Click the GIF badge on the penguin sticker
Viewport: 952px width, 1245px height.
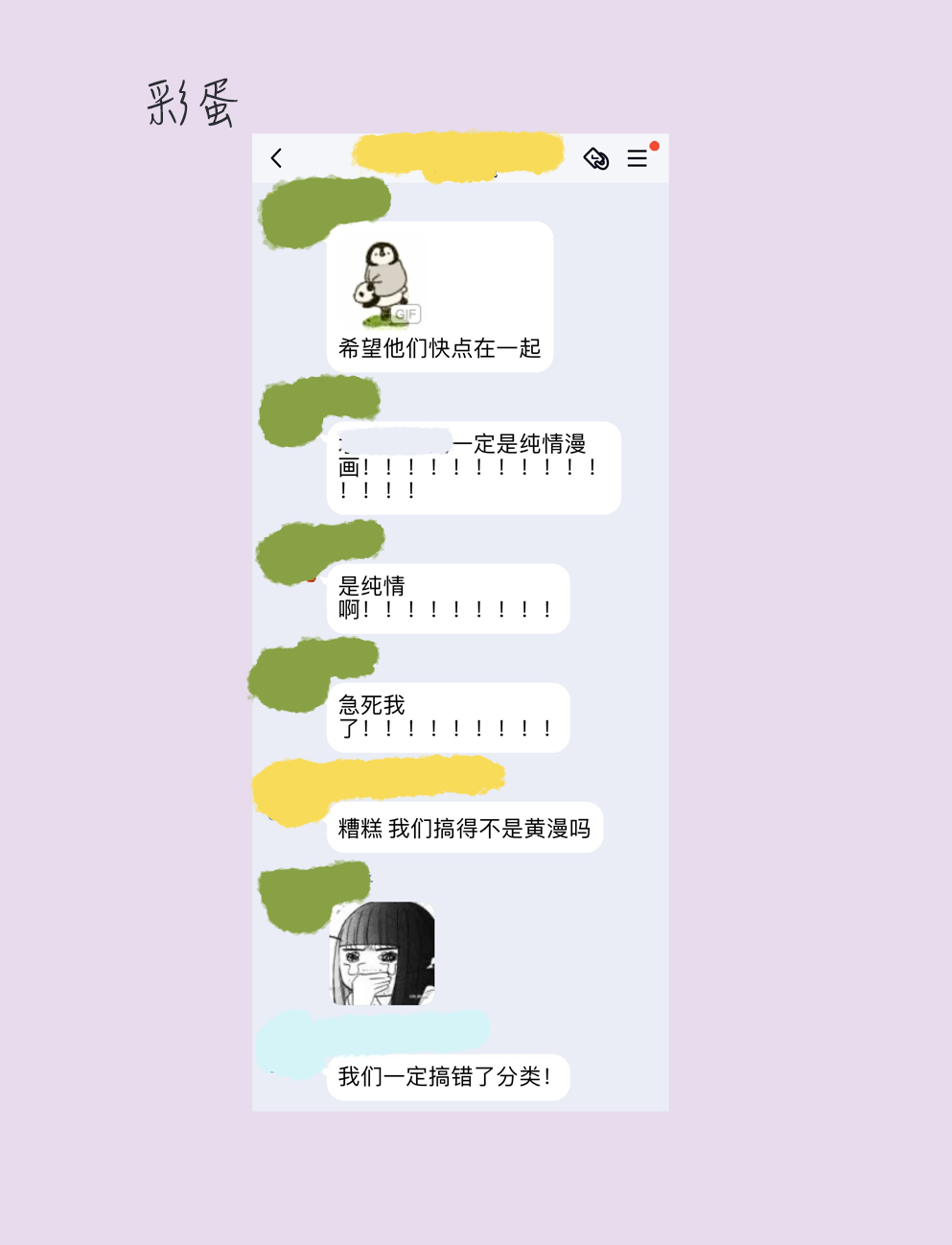pyautogui.click(x=406, y=312)
